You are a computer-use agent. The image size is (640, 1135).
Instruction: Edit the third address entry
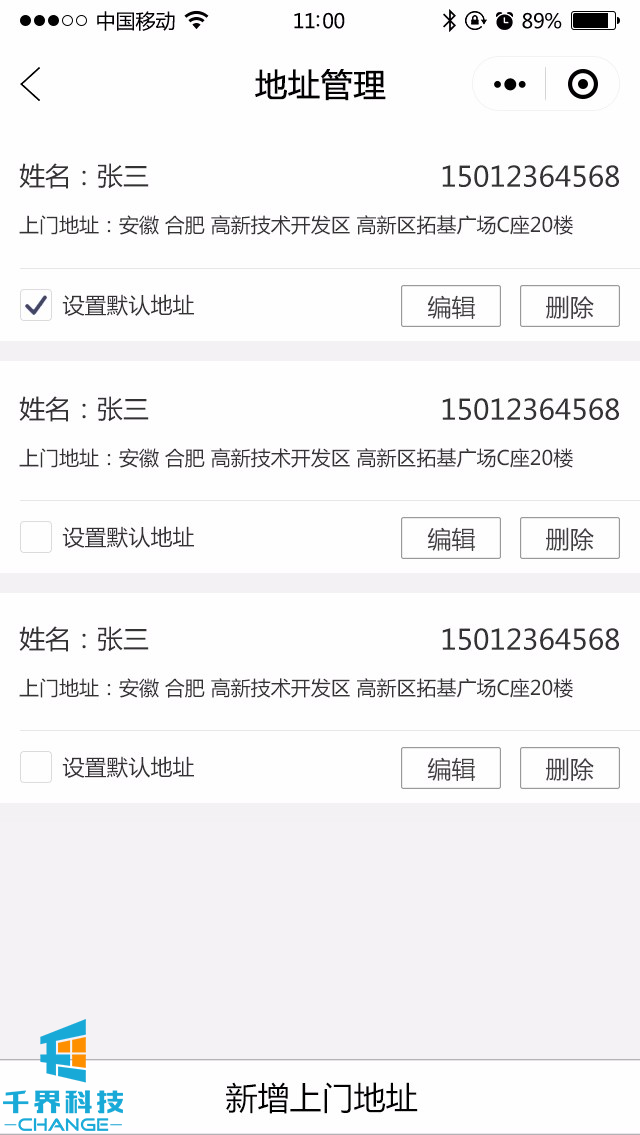451,768
